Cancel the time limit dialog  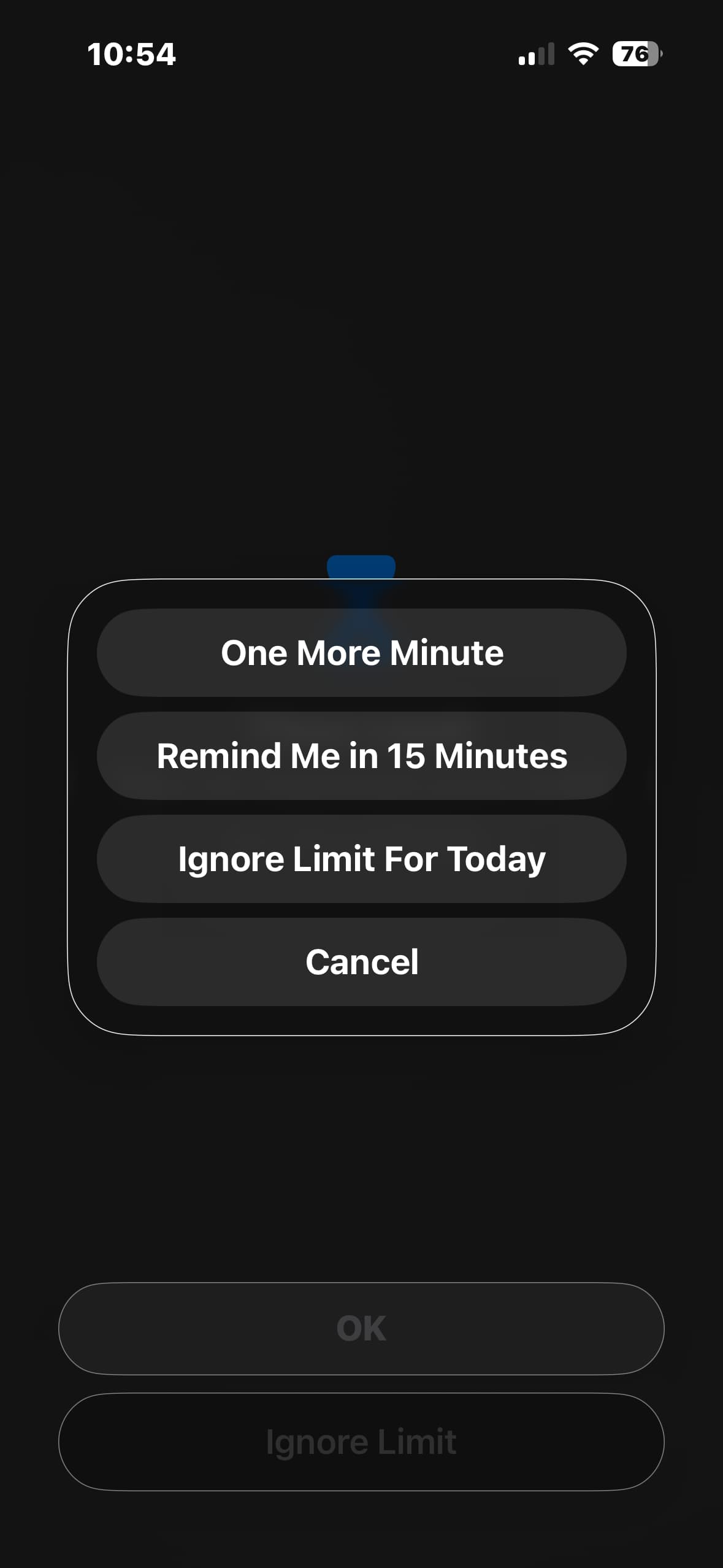tap(361, 962)
